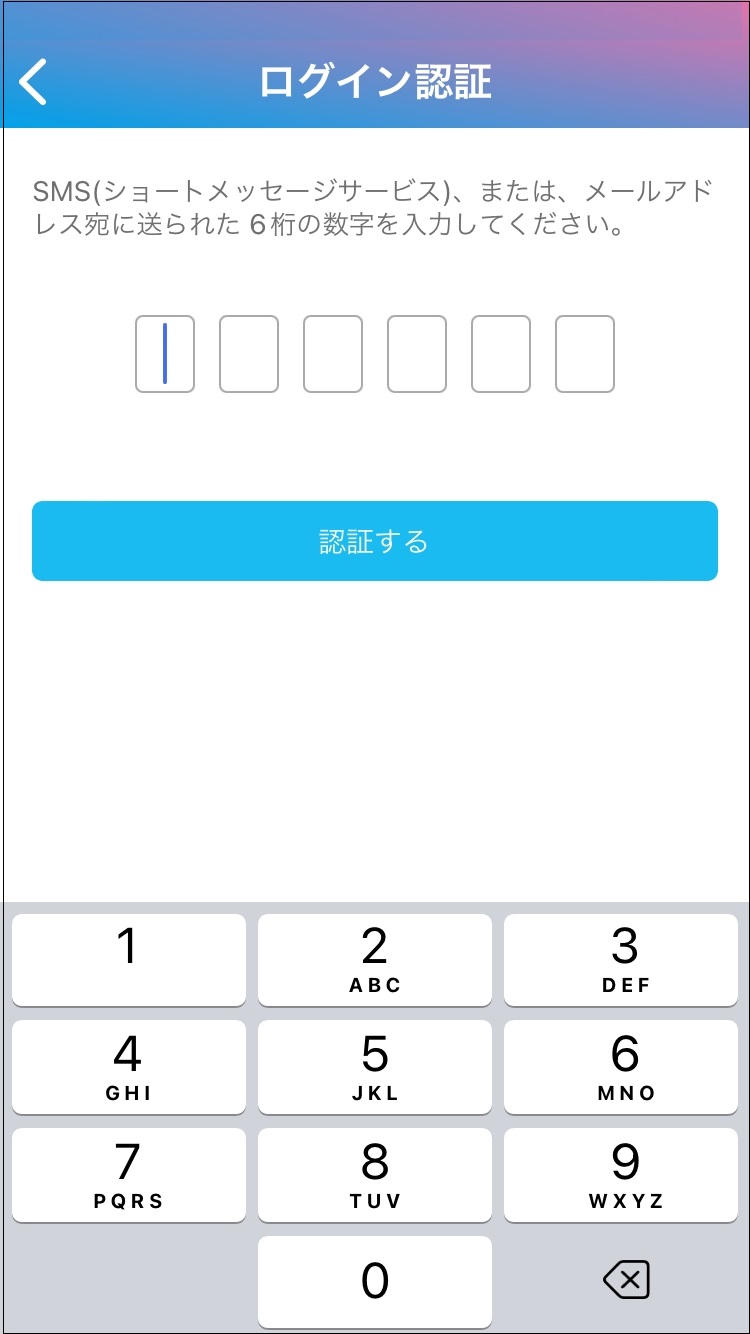This screenshot has height=1334, width=750.
Task: Tap the number 1 key
Action: click(128, 959)
